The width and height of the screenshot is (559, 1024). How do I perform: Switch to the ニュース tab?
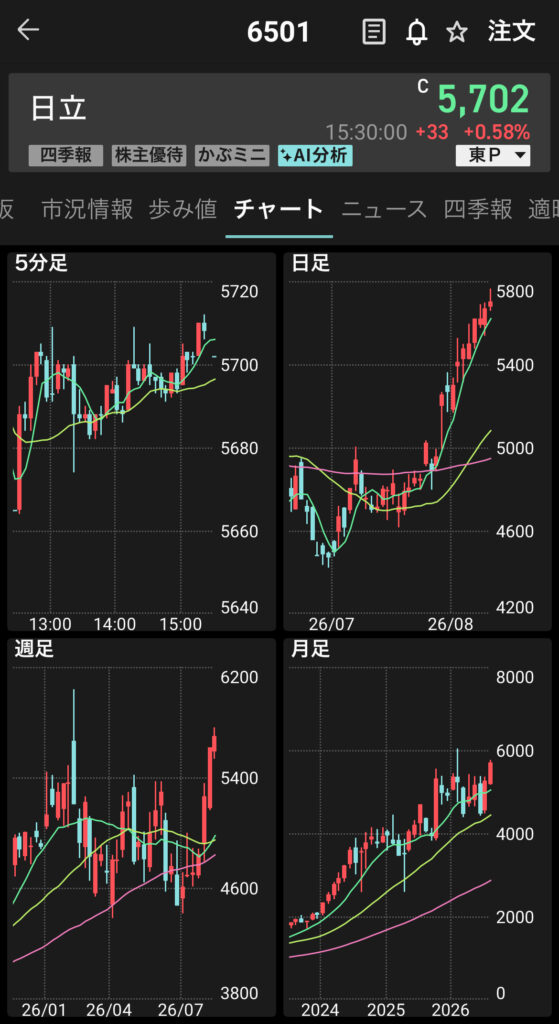[384, 209]
